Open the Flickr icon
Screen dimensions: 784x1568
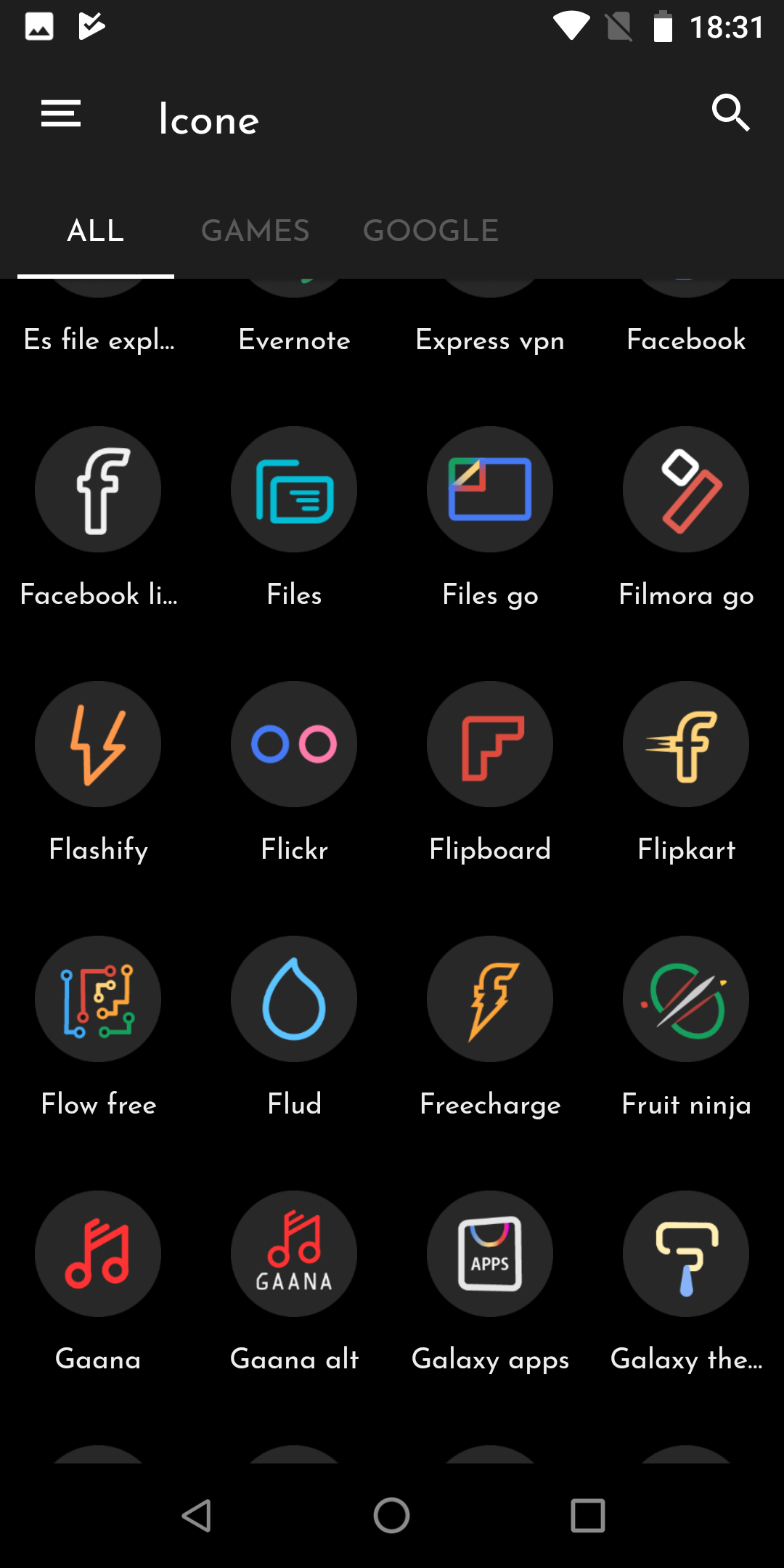(x=294, y=744)
